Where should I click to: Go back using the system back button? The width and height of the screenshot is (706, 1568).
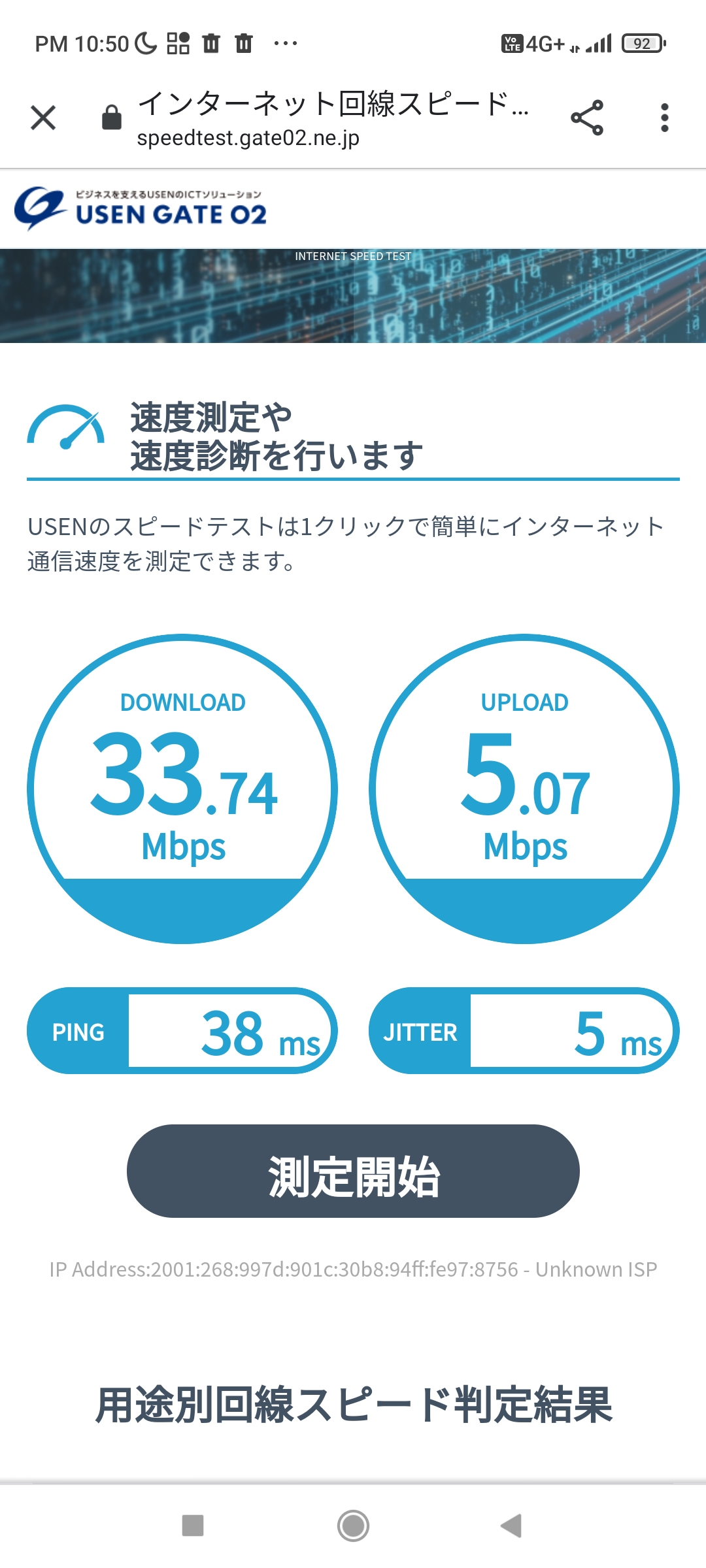pos(511,1526)
